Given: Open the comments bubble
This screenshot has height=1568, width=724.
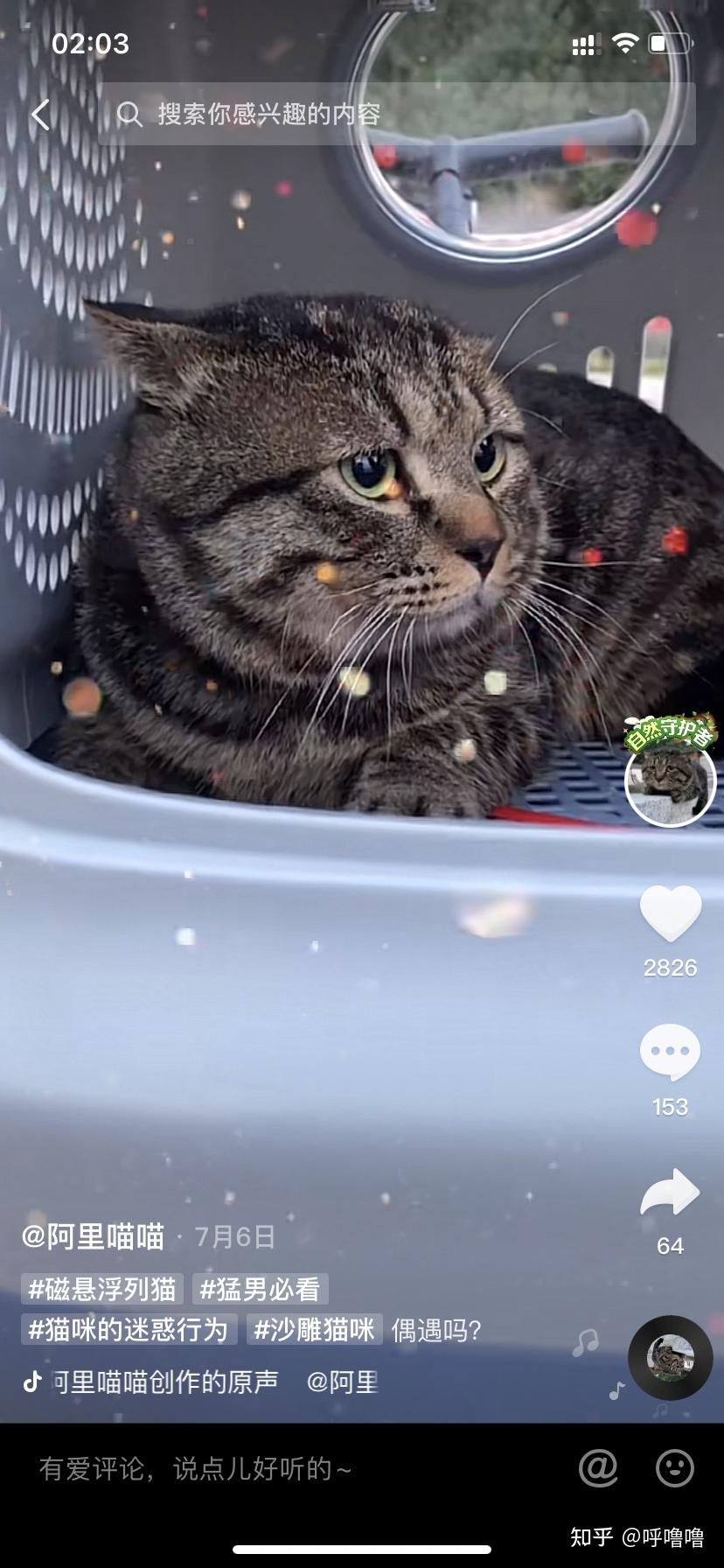Looking at the screenshot, I should (x=670, y=1053).
